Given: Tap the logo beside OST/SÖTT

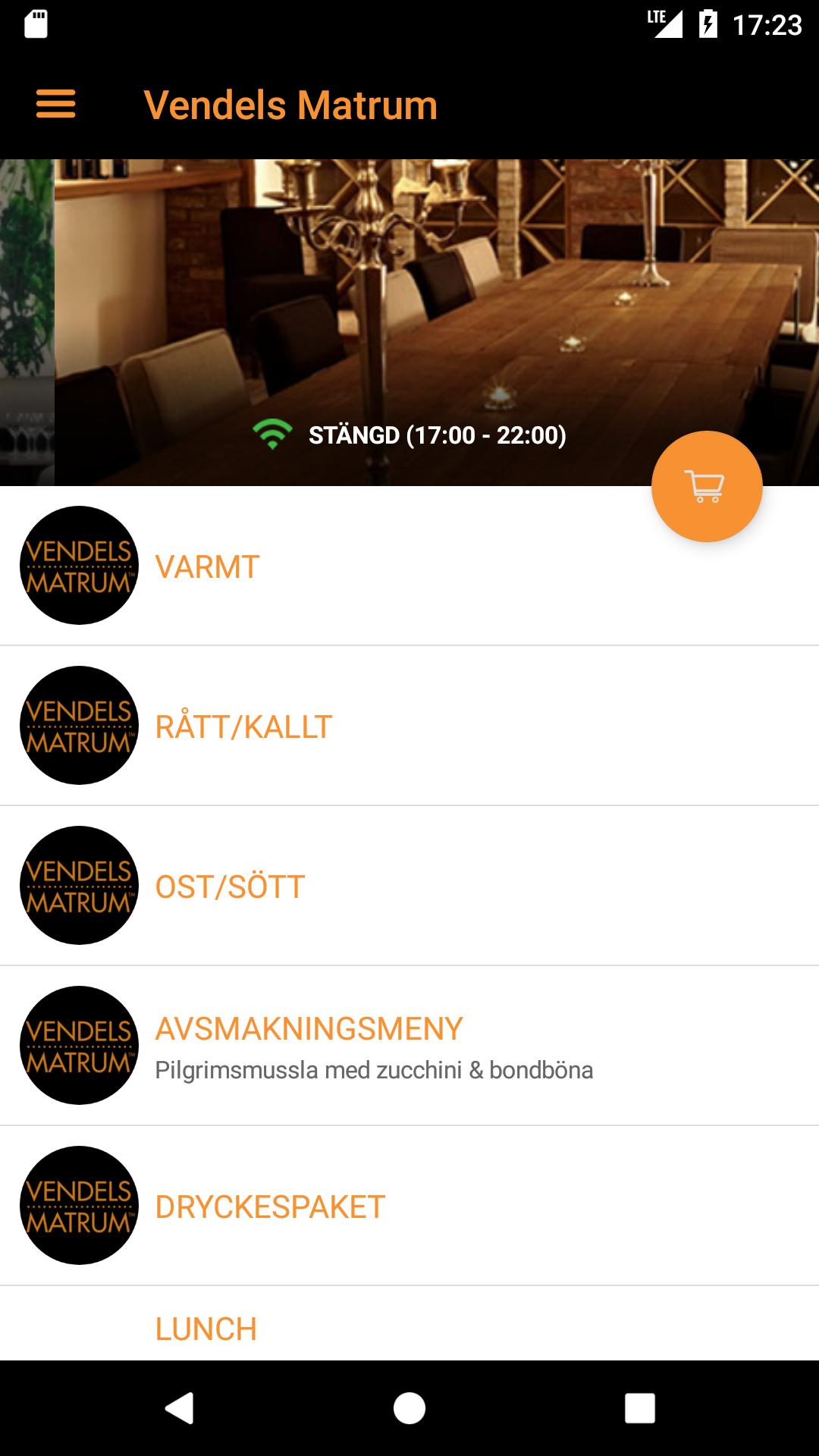Looking at the screenshot, I should [x=78, y=885].
